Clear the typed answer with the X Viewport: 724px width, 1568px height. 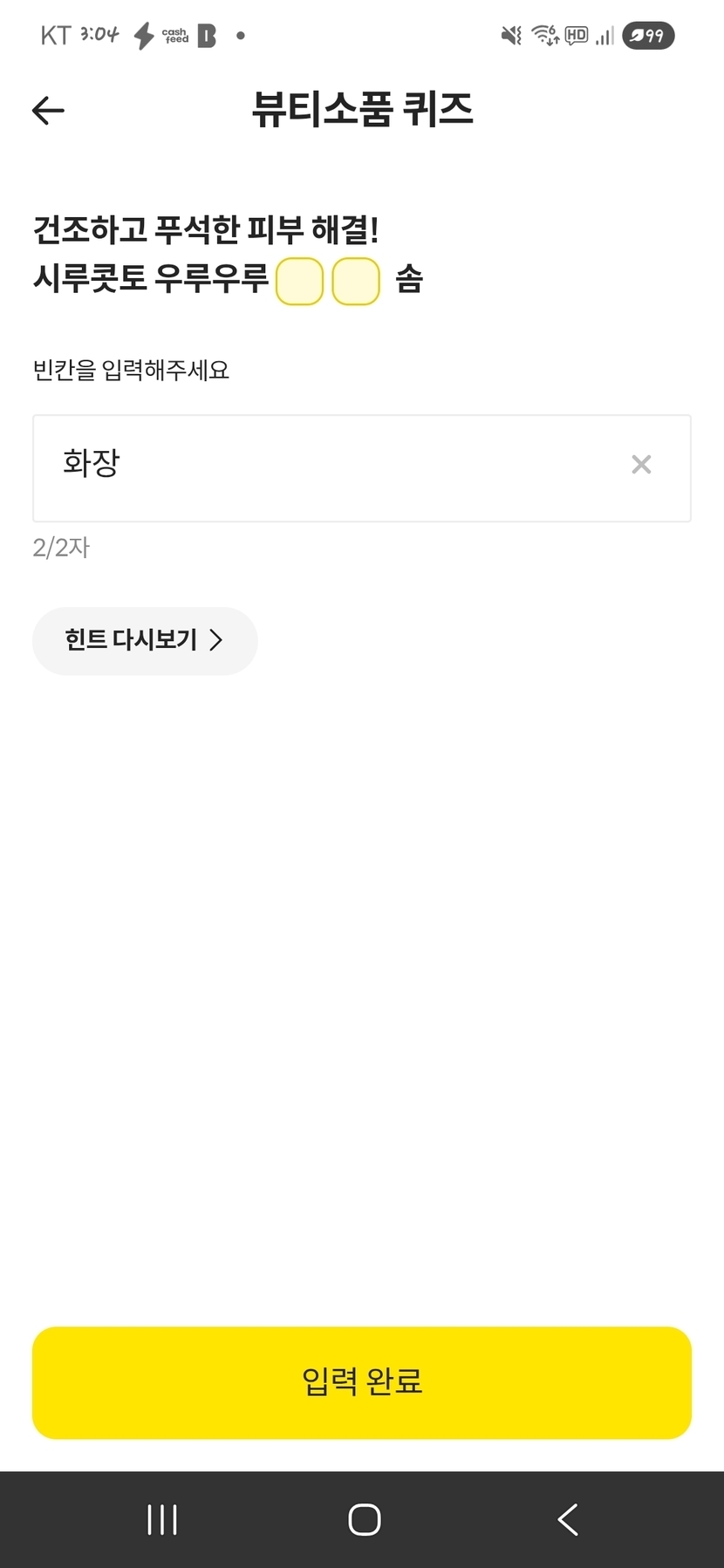641,465
